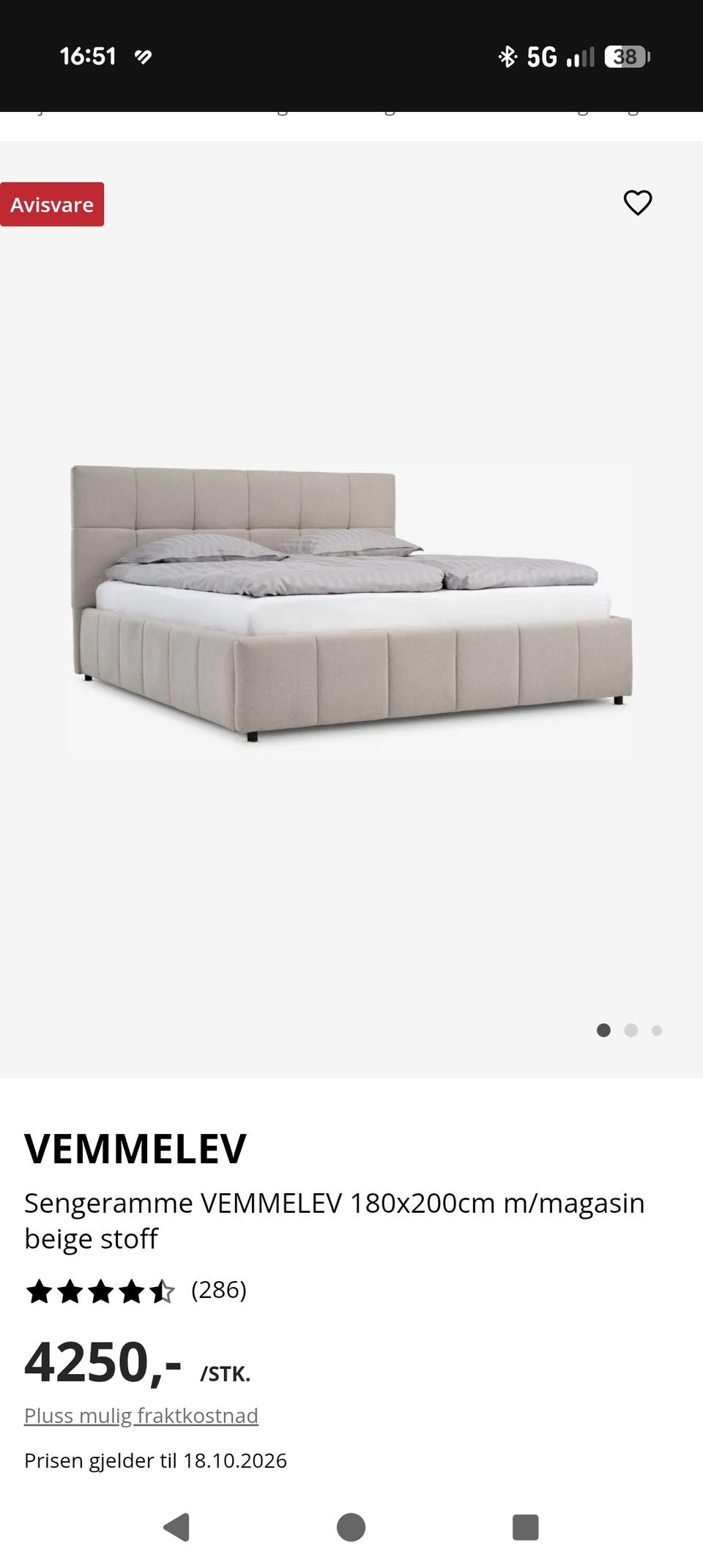This screenshot has height=1568, width=703.
Task: Return to the home screen
Action: click(351, 1527)
